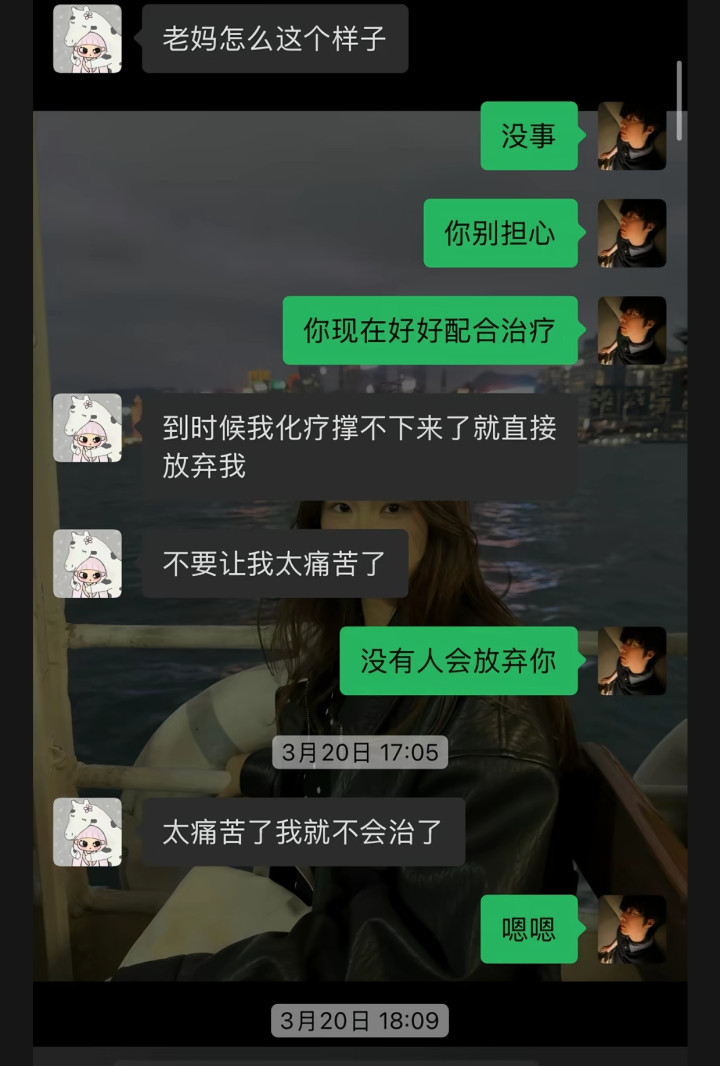Image resolution: width=720 pixels, height=1066 pixels.
Task: View contact avatar beside '到时候我化疗撑不下来了' message
Action: click(x=87, y=428)
